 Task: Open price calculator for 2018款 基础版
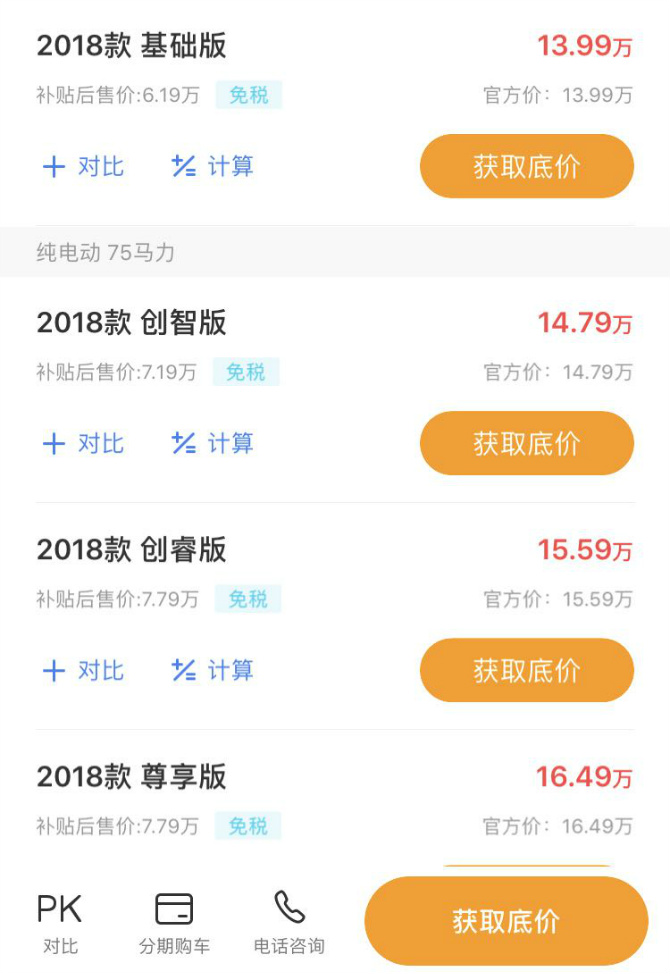pos(213,166)
